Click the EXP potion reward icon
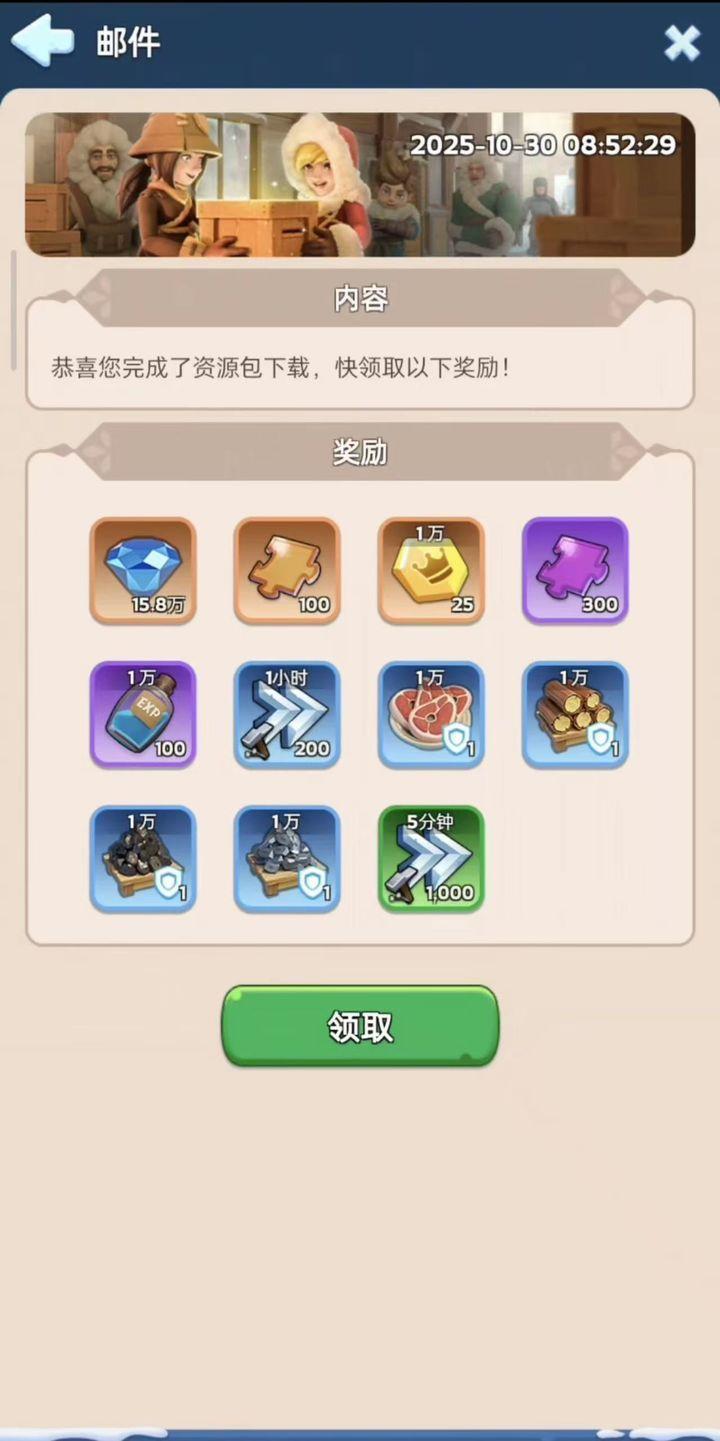 [143, 714]
